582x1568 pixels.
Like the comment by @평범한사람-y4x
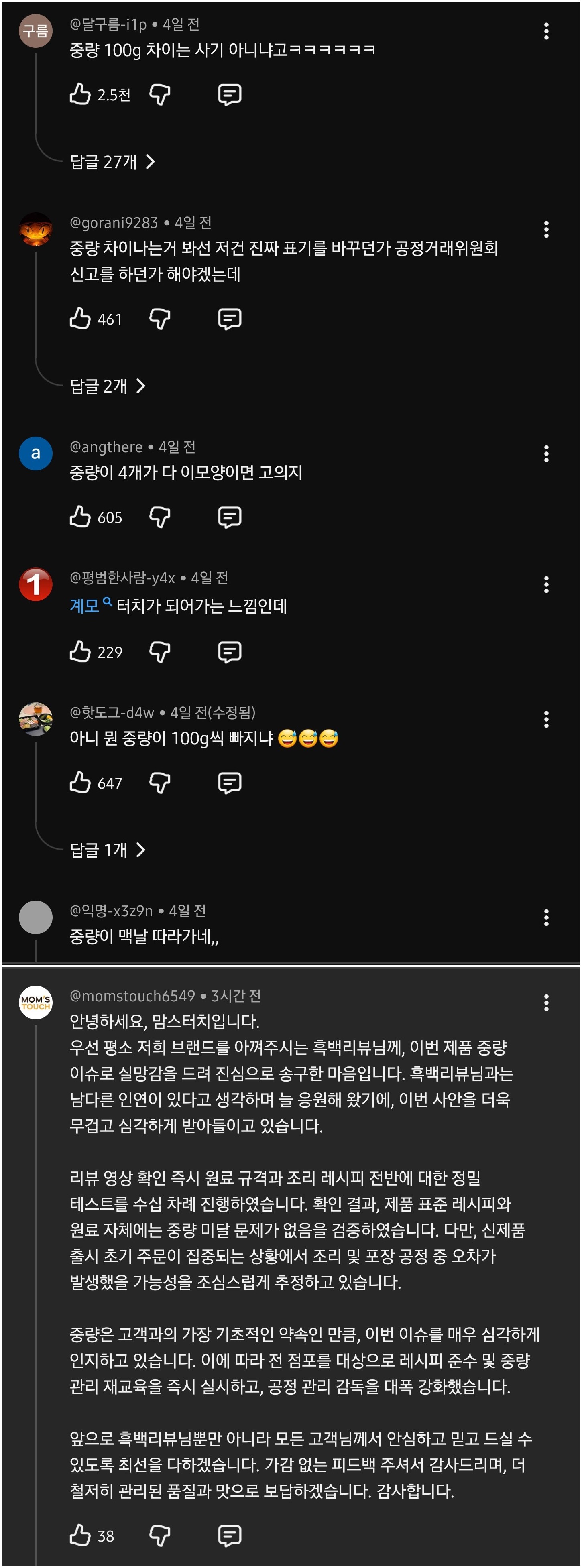[80, 652]
